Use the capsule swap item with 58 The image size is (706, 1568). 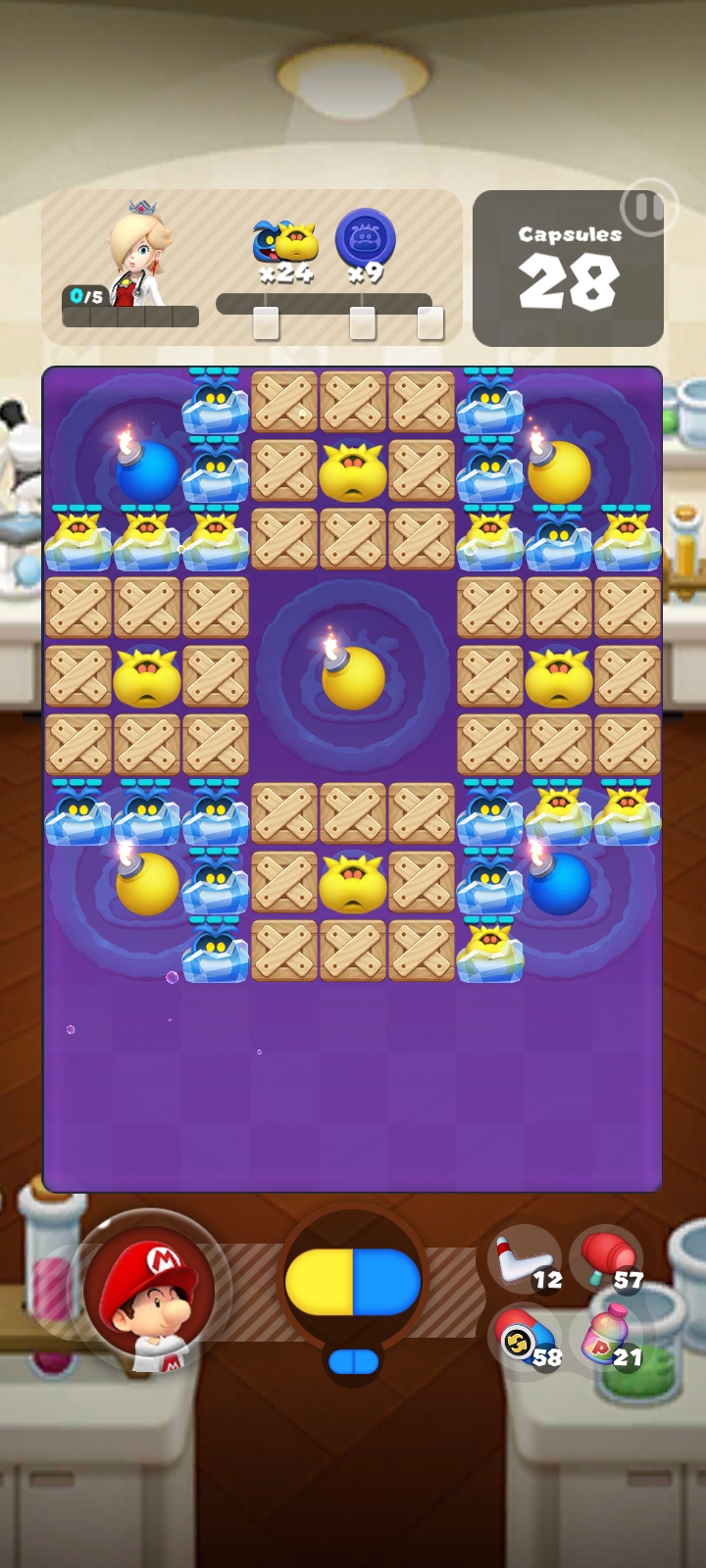click(x=525, y=1341)
